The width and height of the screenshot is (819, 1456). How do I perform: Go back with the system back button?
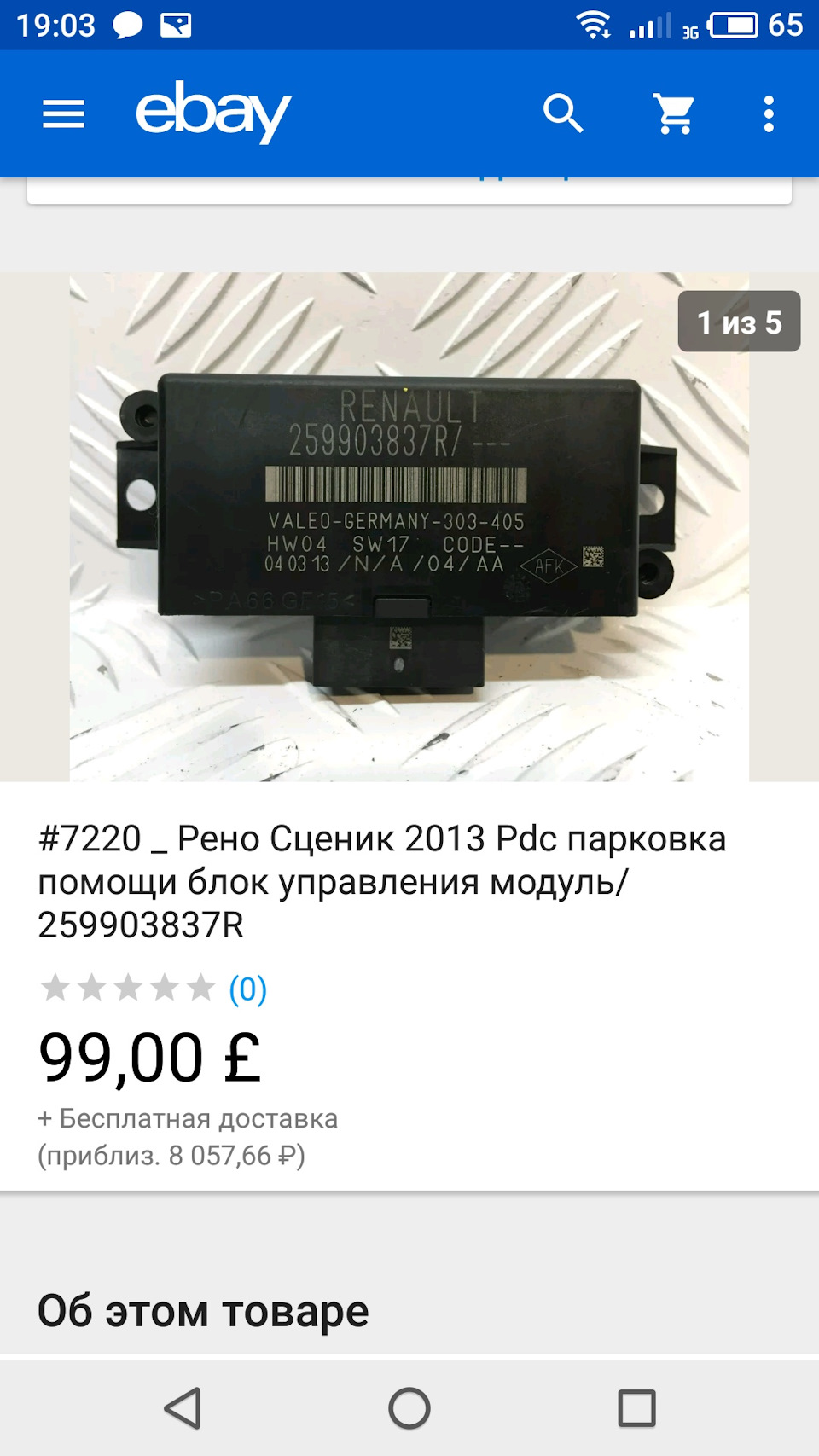(x=183, y=1408)
